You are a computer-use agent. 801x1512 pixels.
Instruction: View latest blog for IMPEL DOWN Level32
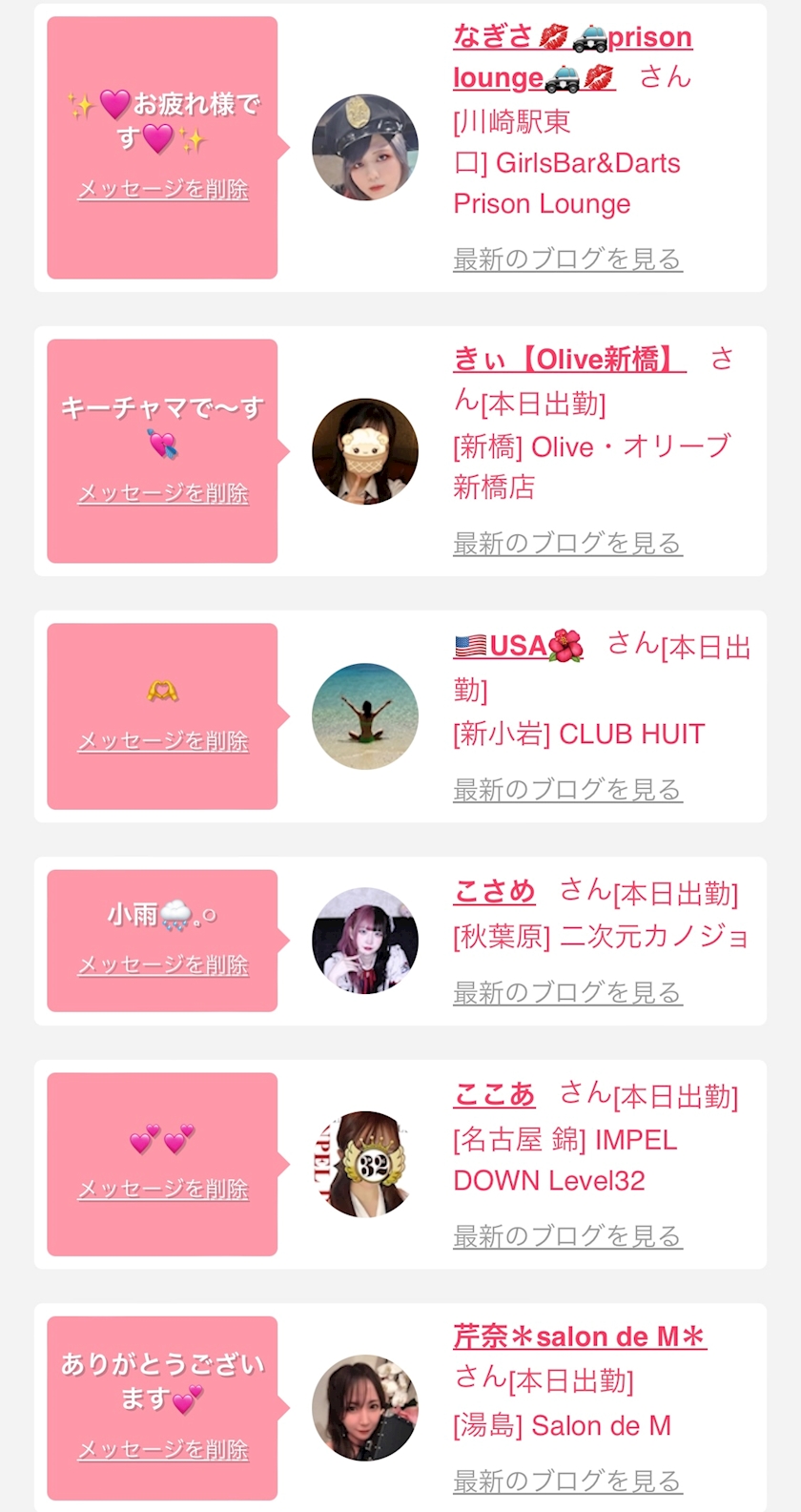[567, 1235]
